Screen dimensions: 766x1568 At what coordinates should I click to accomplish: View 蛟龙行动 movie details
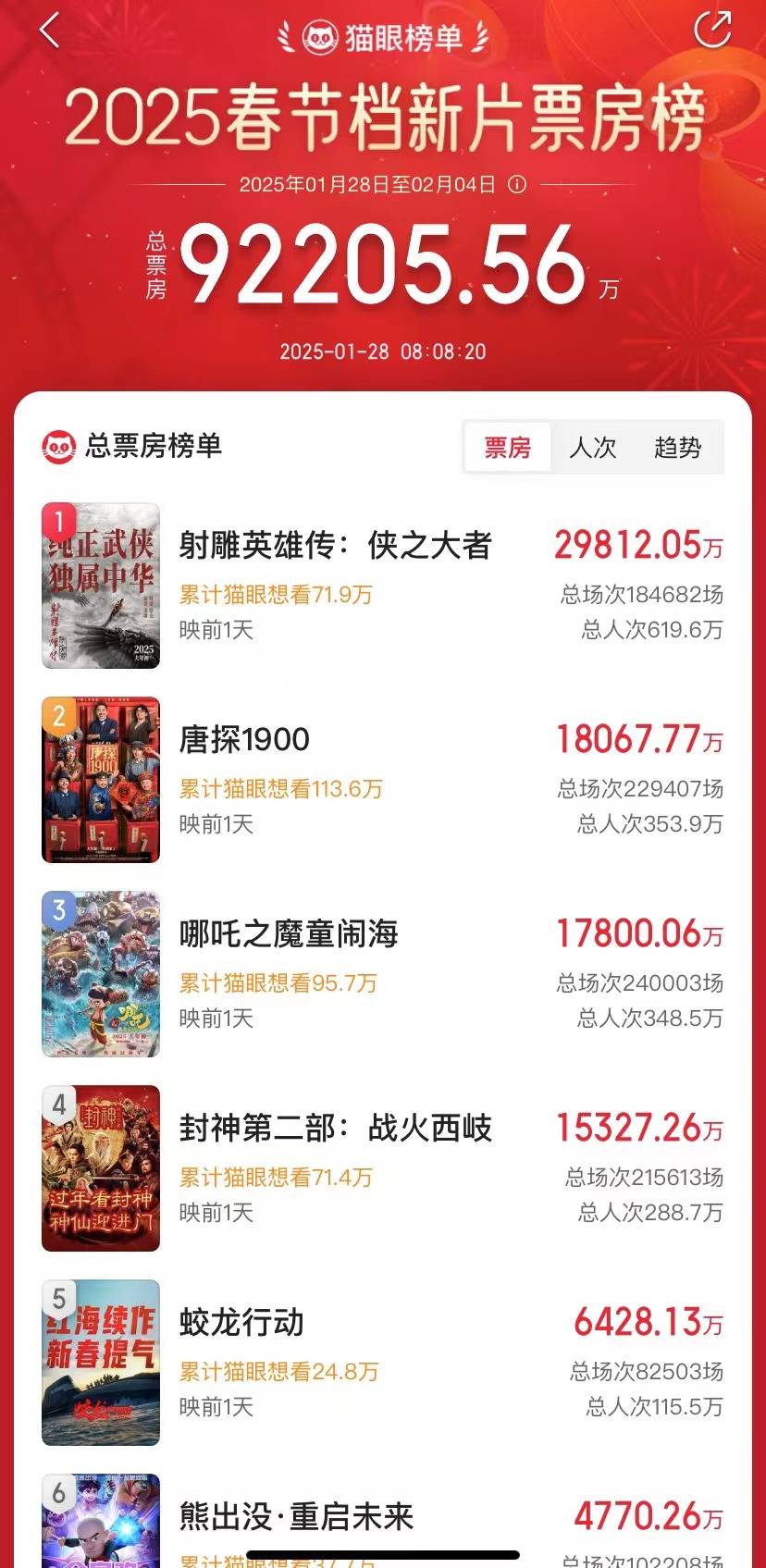[x=241, y=1323]
